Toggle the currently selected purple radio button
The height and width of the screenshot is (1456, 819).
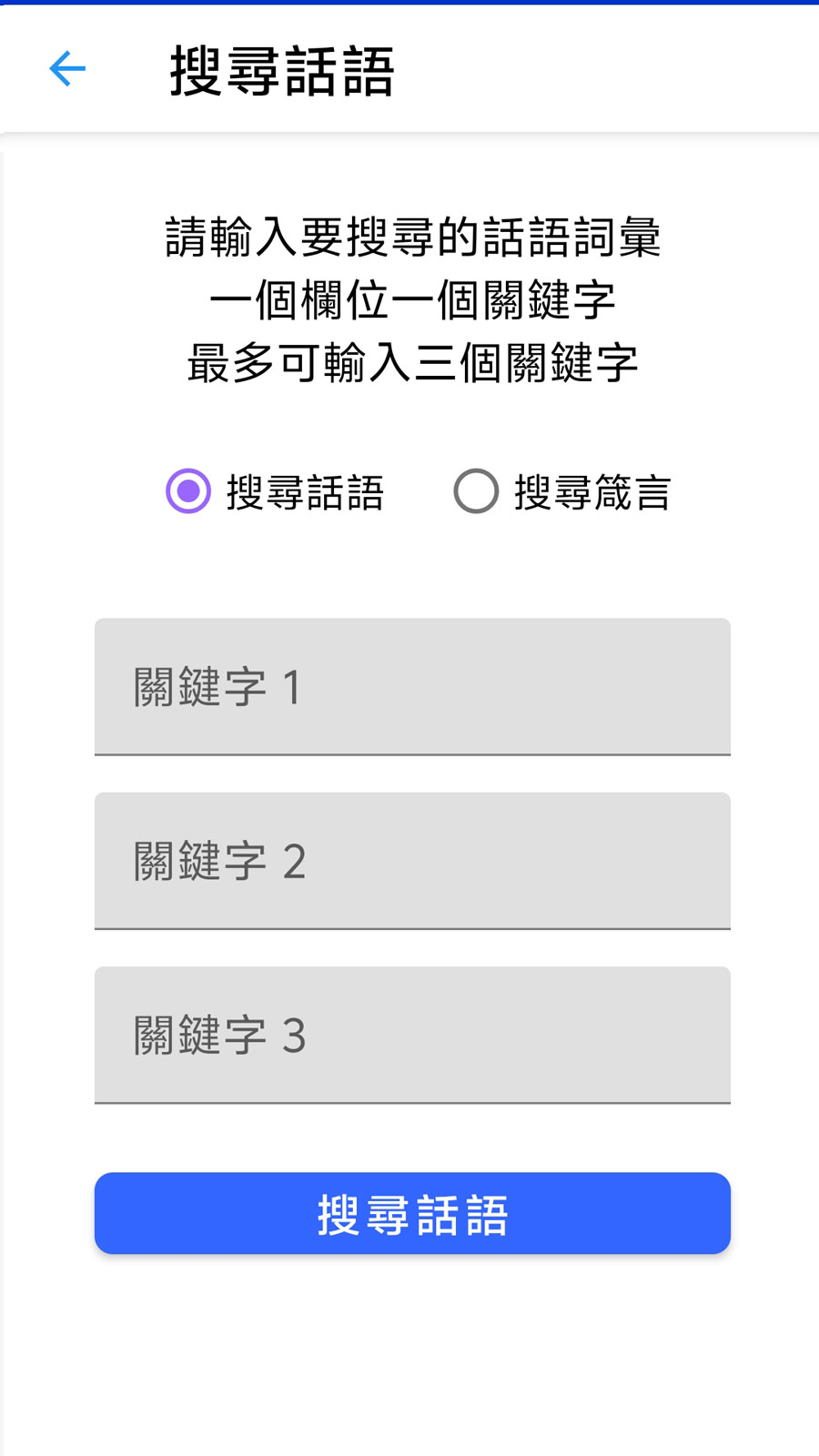[x=187, y=491]
